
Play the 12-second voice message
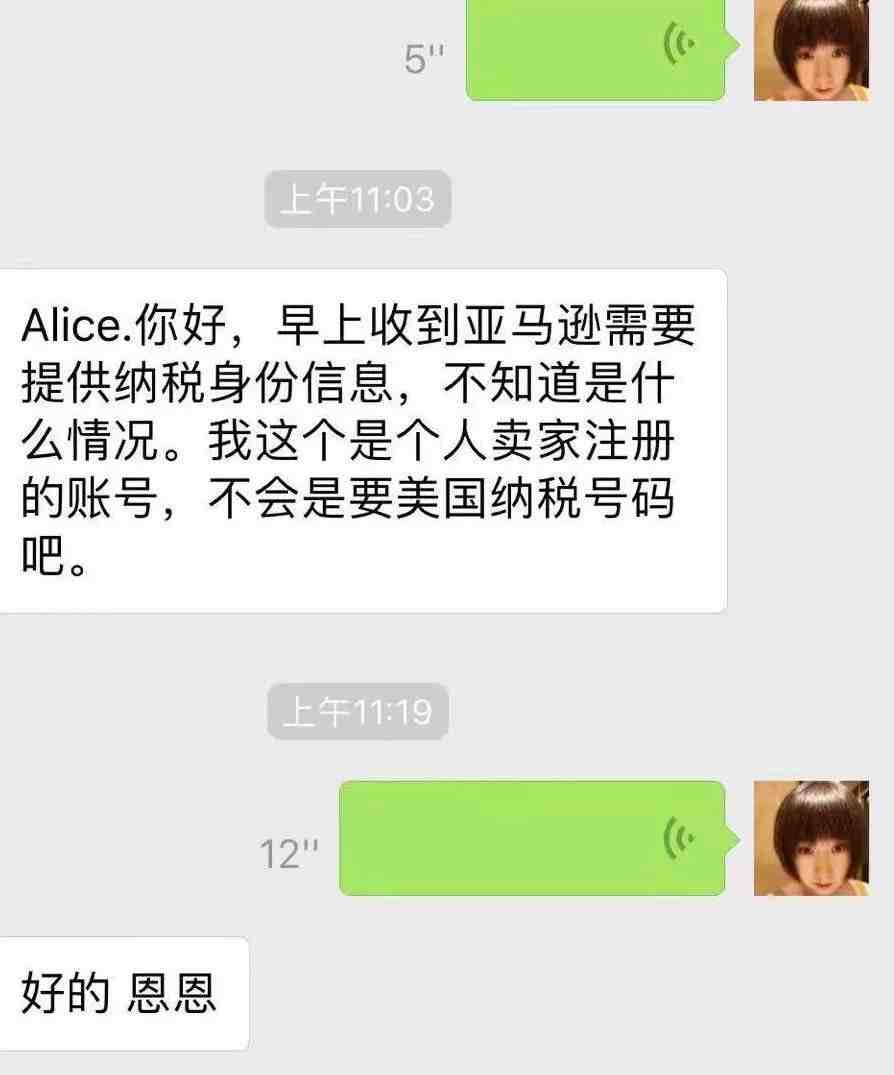coord(532,838)
